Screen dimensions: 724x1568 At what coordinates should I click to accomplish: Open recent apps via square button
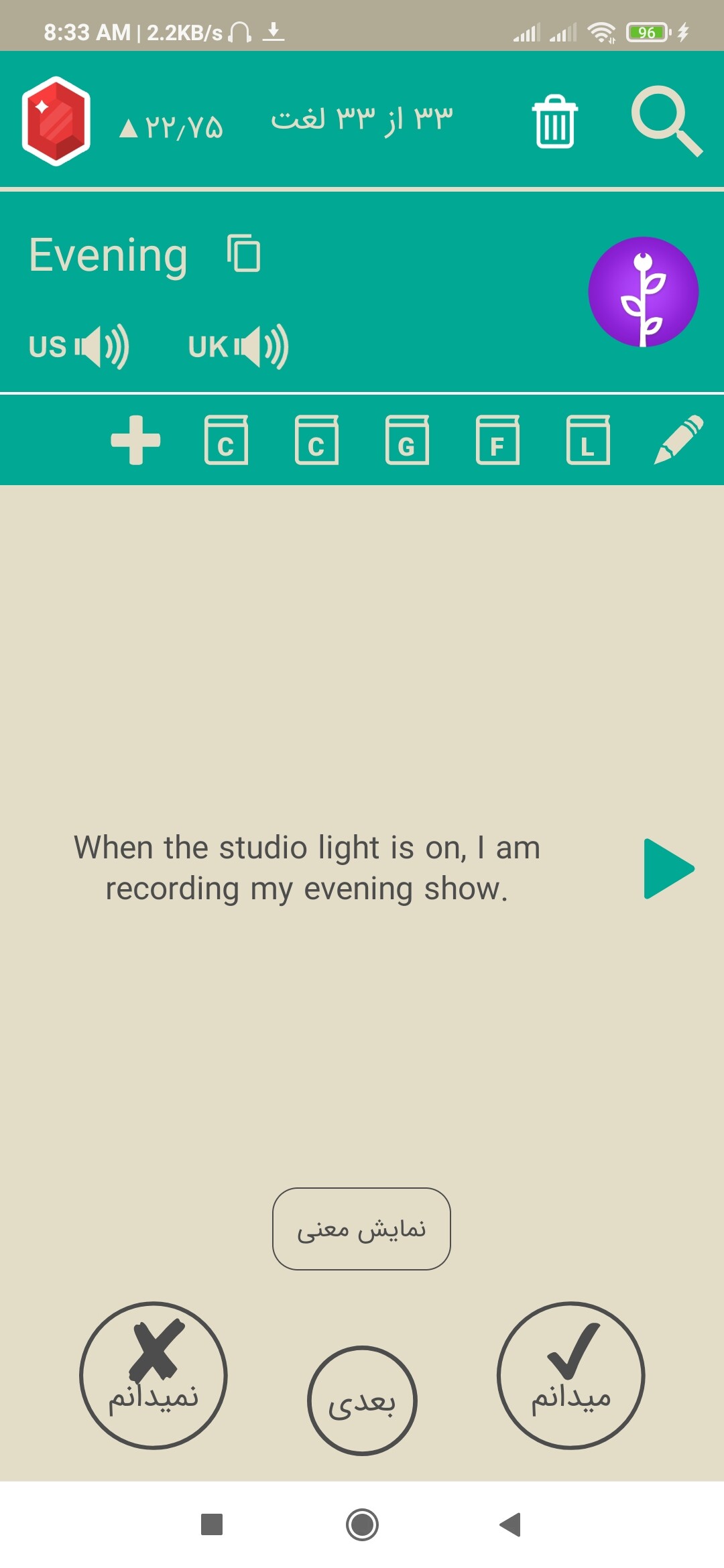point(212,1524)
